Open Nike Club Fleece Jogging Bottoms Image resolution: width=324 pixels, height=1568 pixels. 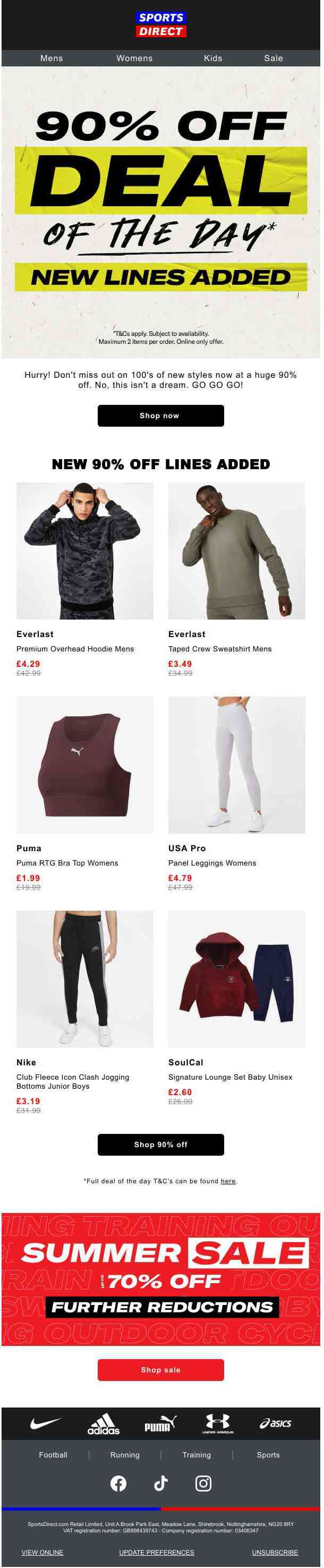click(x=84, y=979)
